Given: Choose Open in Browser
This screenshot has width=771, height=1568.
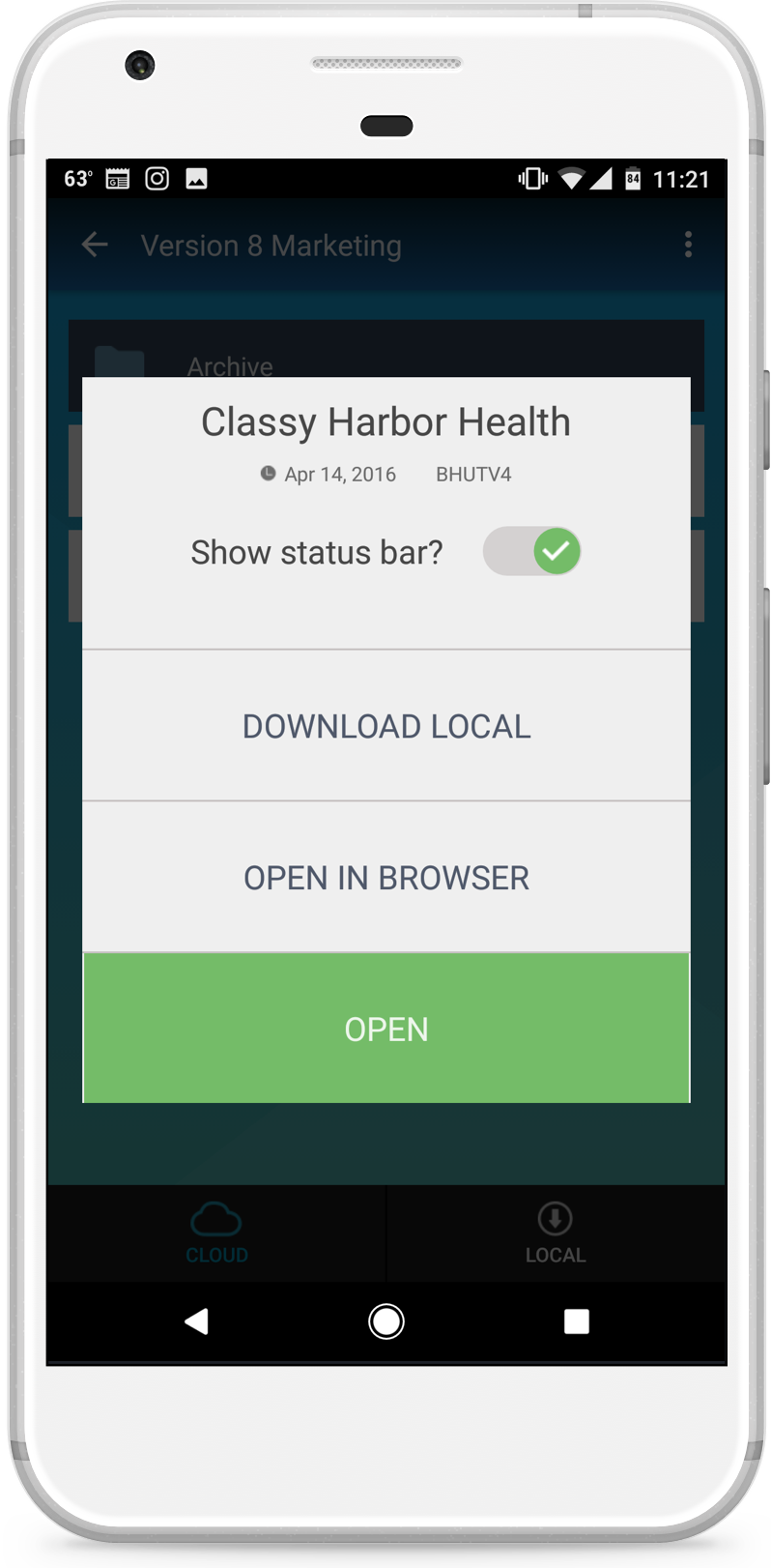Looking at the screenshot, I should coord(386,878).
